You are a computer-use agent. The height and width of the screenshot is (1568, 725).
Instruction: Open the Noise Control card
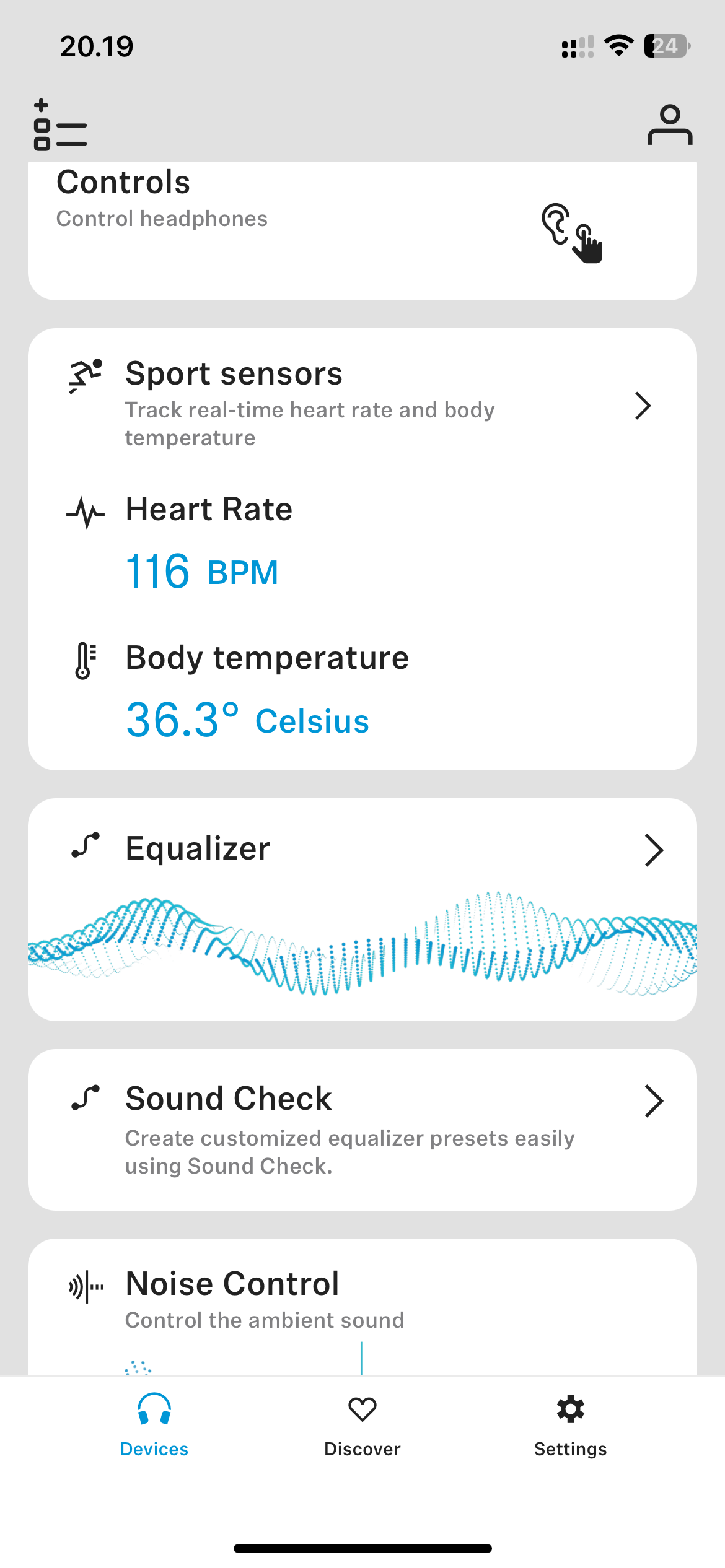(362, 1307)
